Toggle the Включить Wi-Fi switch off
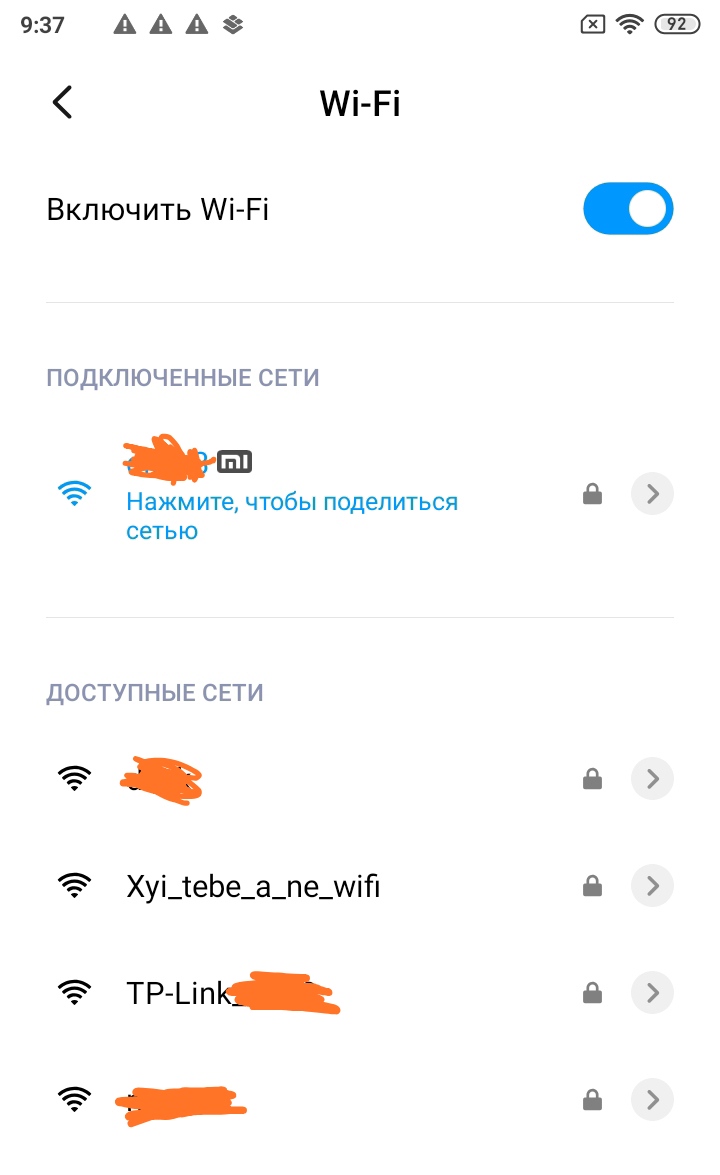The image size is (720, 1175). point(628,208)
